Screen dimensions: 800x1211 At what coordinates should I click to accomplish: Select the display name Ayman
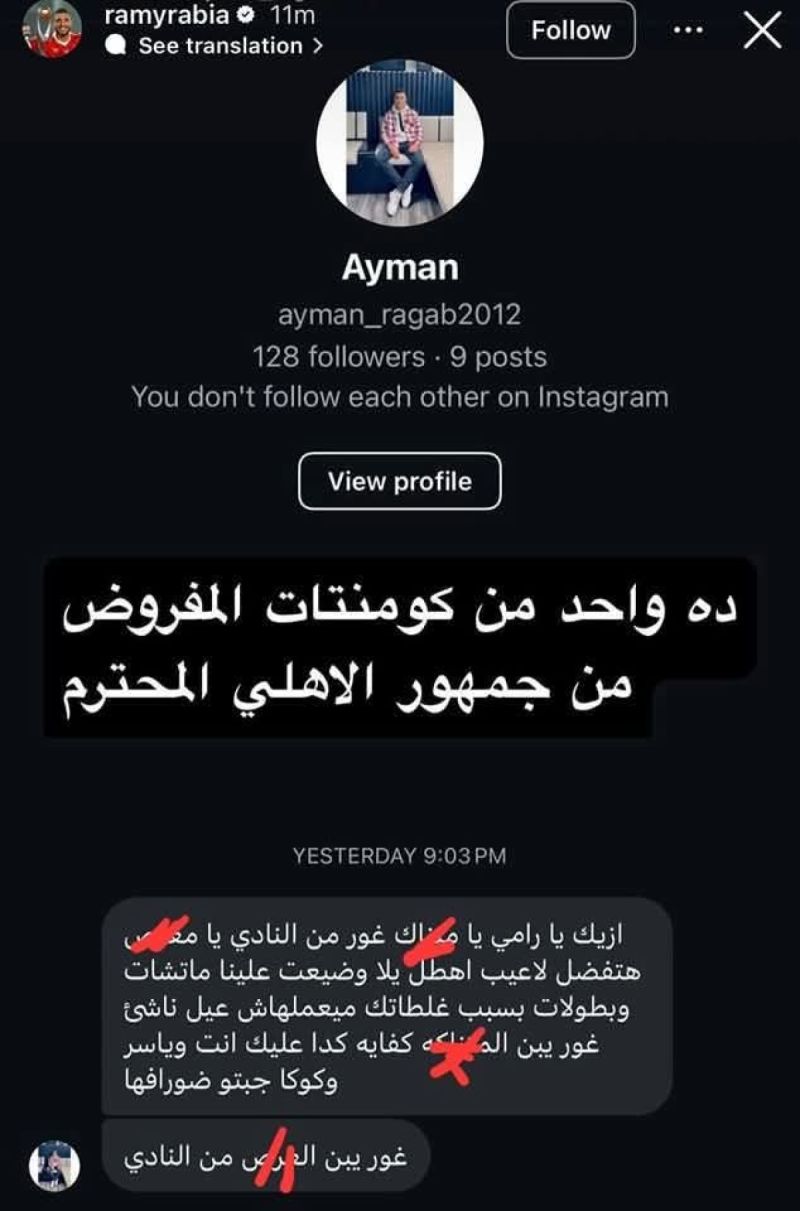[399, 266]
